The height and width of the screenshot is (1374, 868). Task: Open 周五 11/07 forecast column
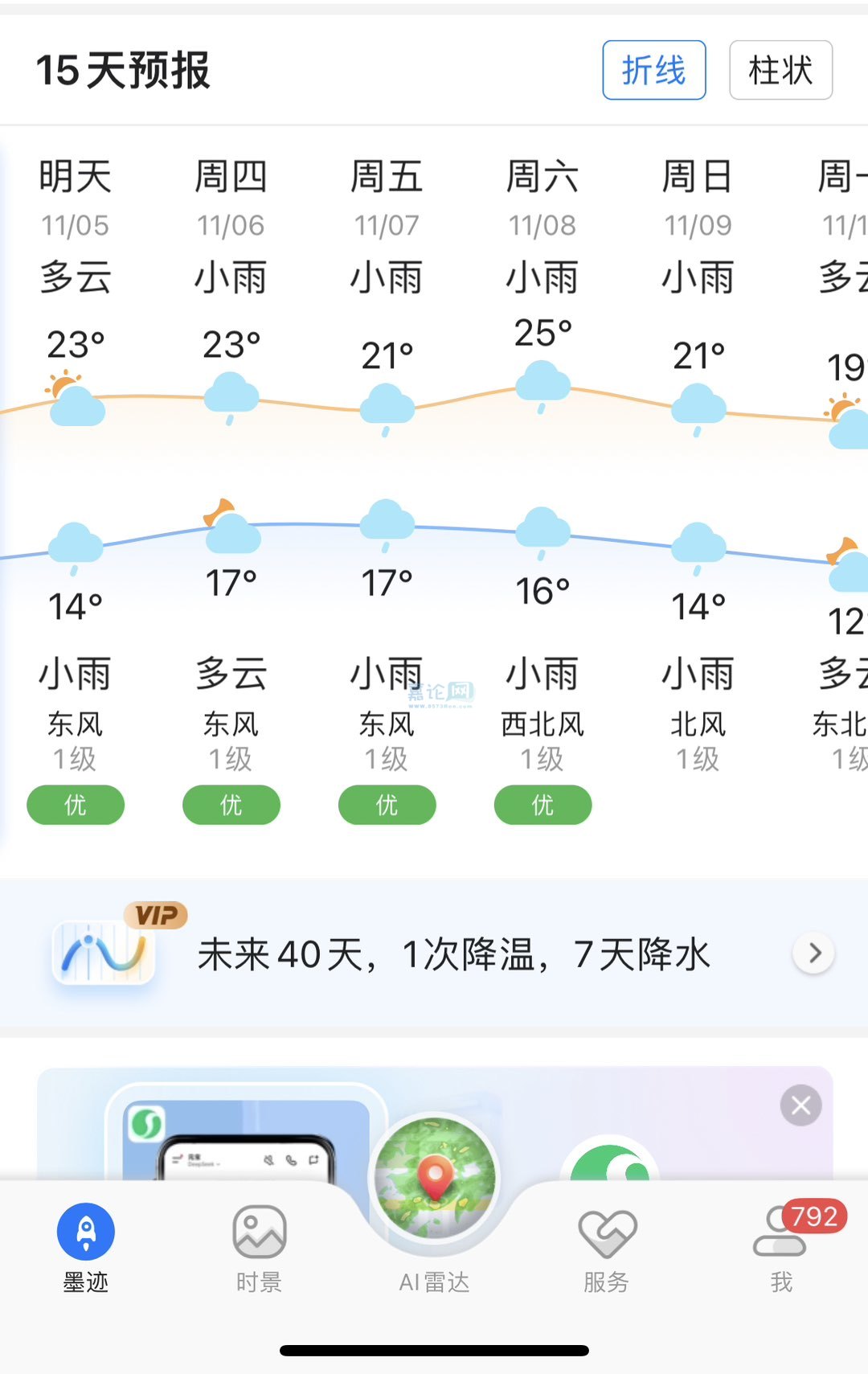(x=387, y=199)
